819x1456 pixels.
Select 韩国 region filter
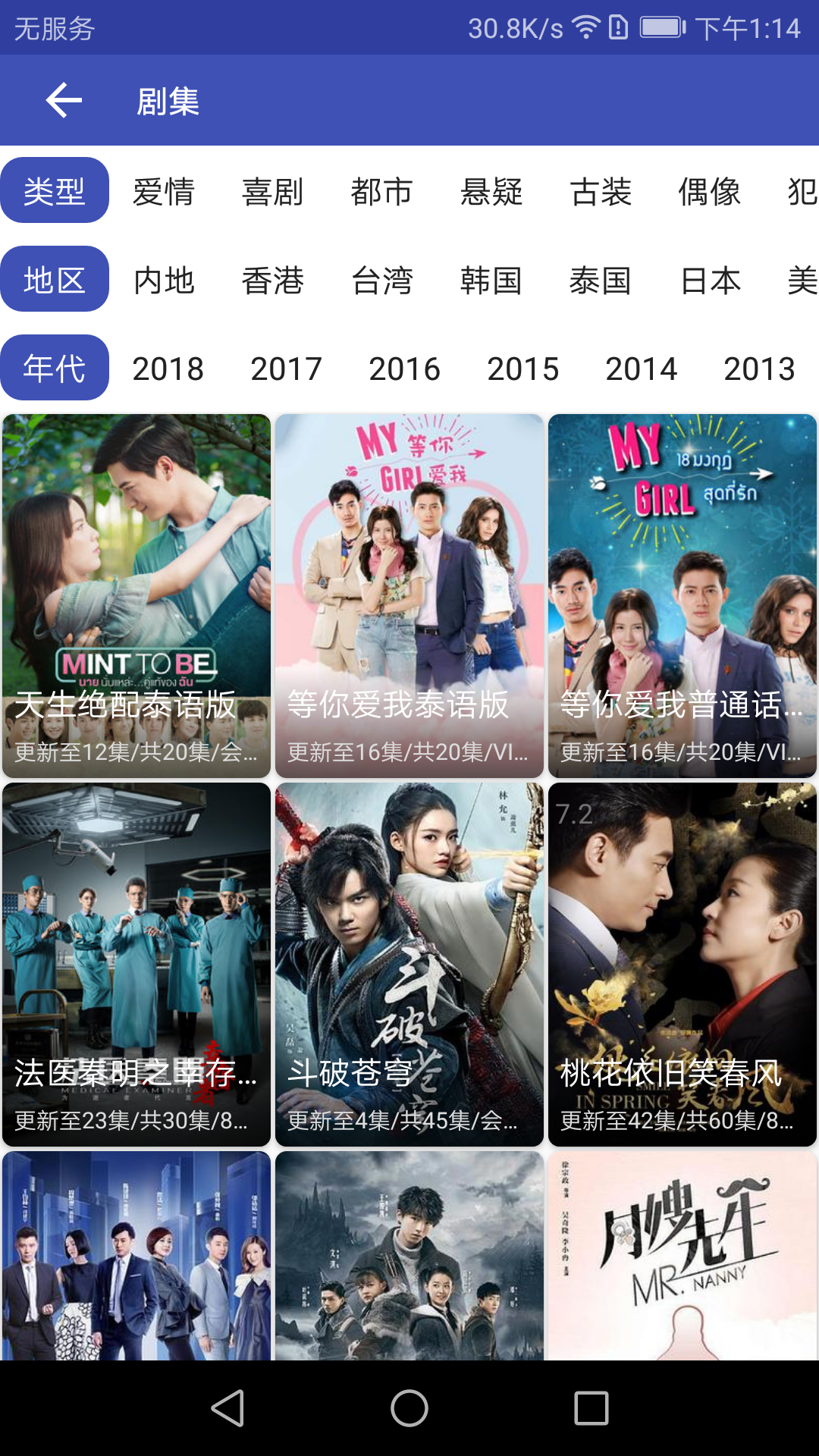pos(491,281)
